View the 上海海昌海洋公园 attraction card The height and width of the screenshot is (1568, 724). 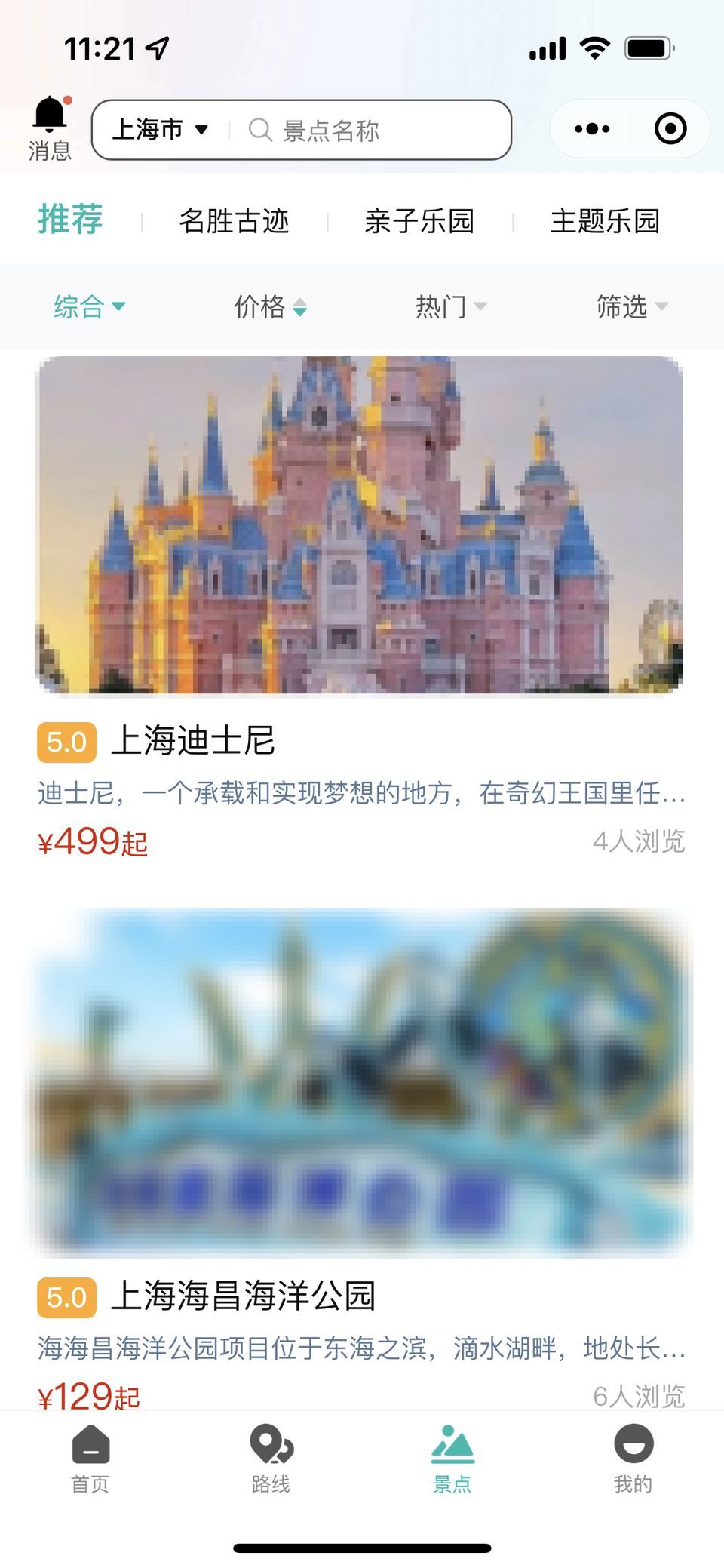tap(360, 1083)
